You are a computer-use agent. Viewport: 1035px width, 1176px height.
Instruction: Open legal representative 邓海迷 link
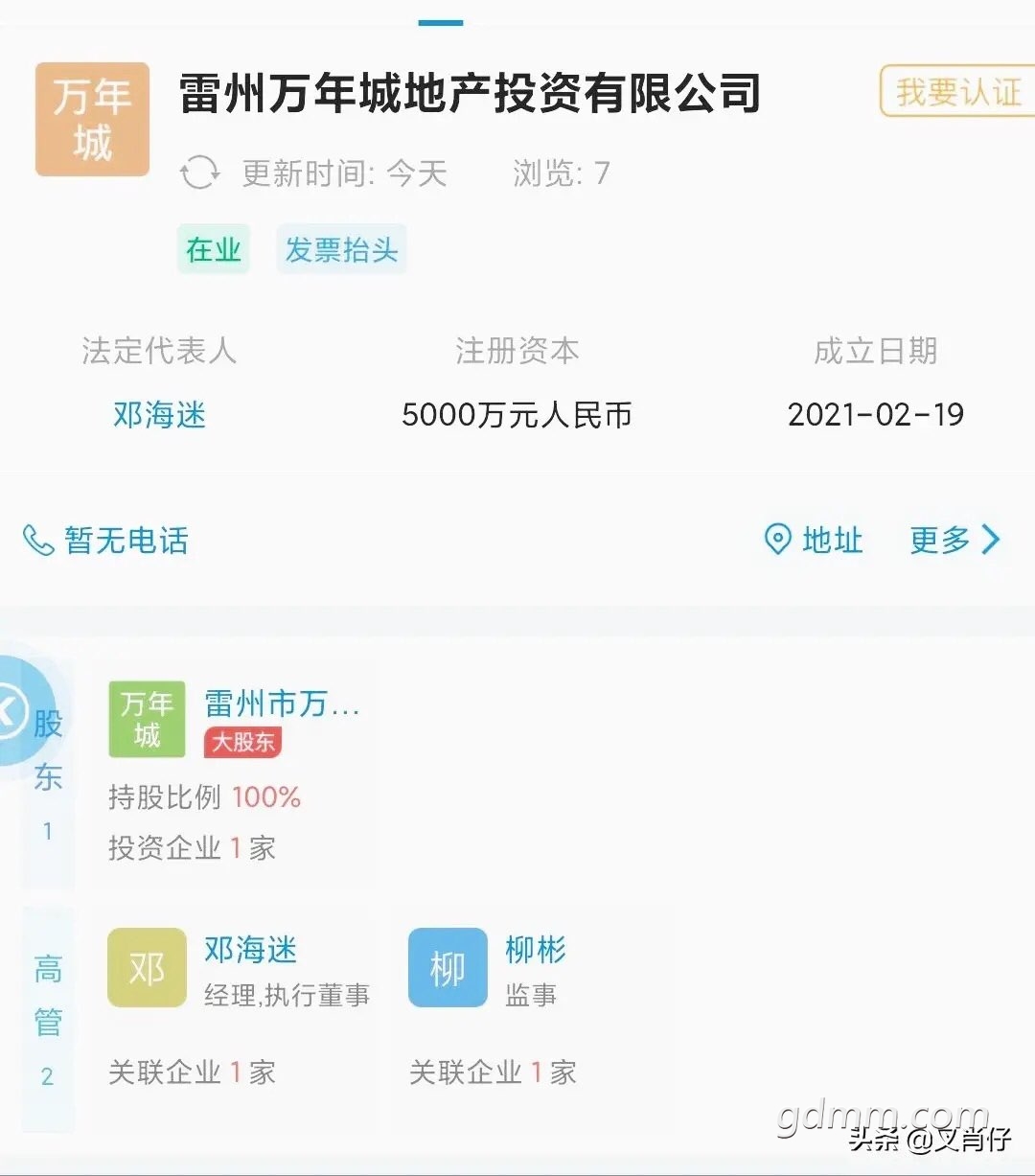[159, 415]
